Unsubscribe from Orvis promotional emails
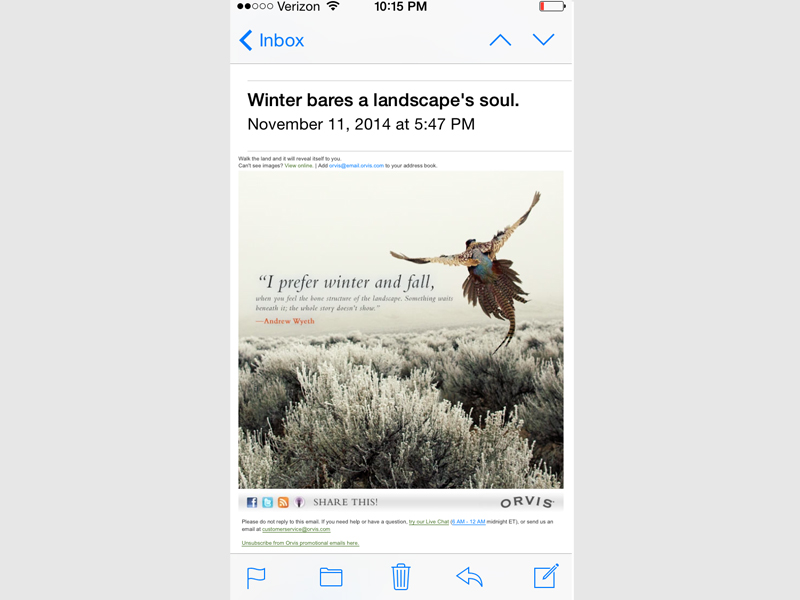Viewport: 800px width, 600px height. click(x=300, y=543)
